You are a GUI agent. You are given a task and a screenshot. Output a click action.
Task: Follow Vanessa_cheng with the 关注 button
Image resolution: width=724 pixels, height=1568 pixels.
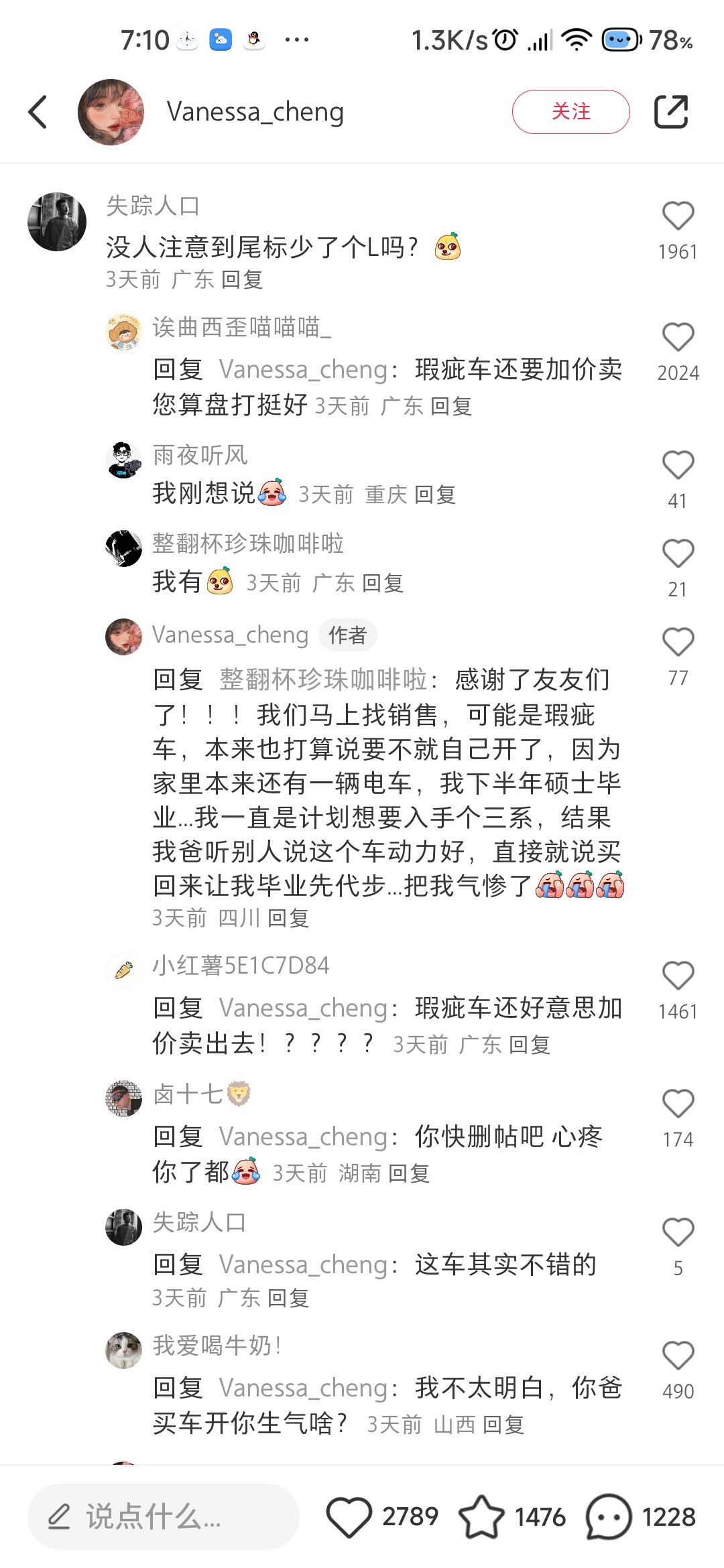click(570, 112)
